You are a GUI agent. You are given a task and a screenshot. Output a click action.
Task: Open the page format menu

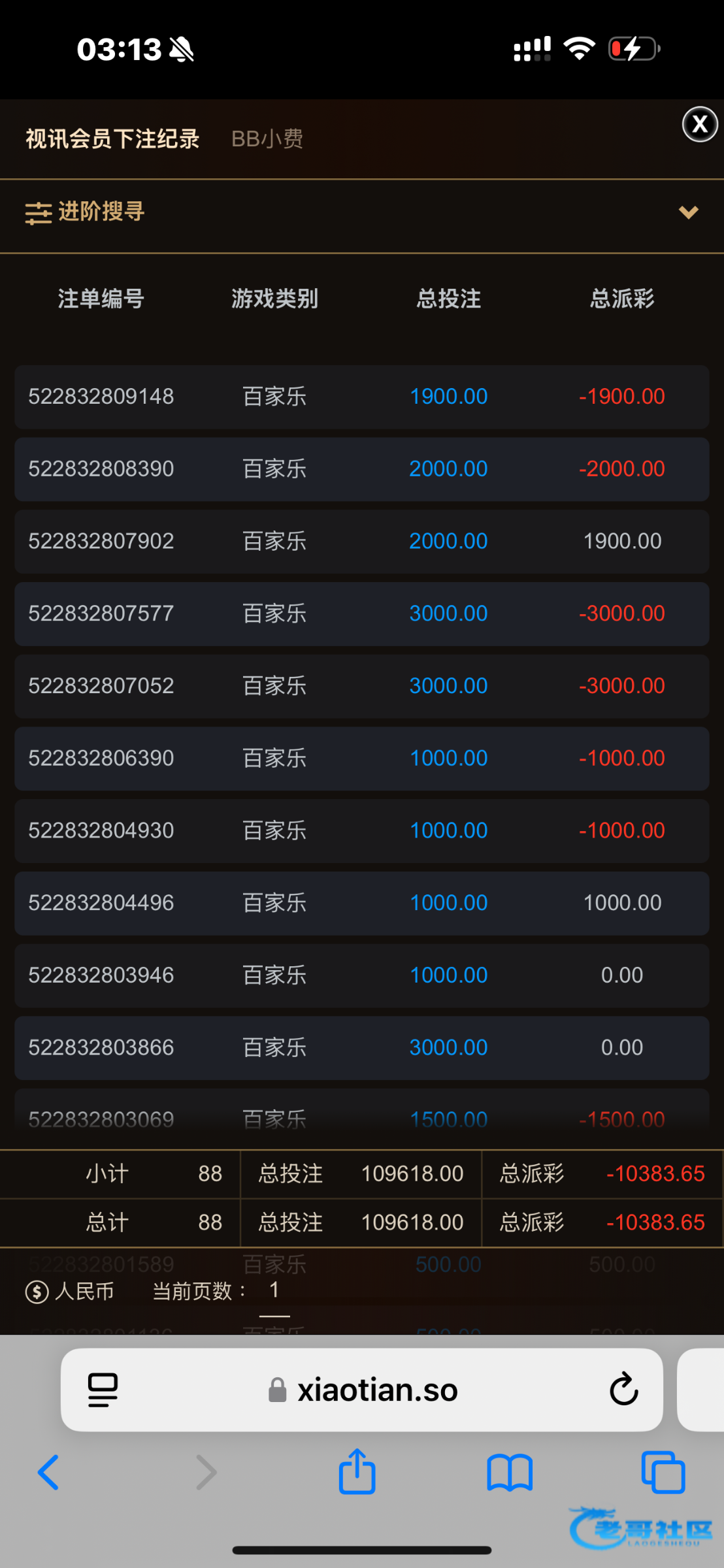click(103, 1390)
